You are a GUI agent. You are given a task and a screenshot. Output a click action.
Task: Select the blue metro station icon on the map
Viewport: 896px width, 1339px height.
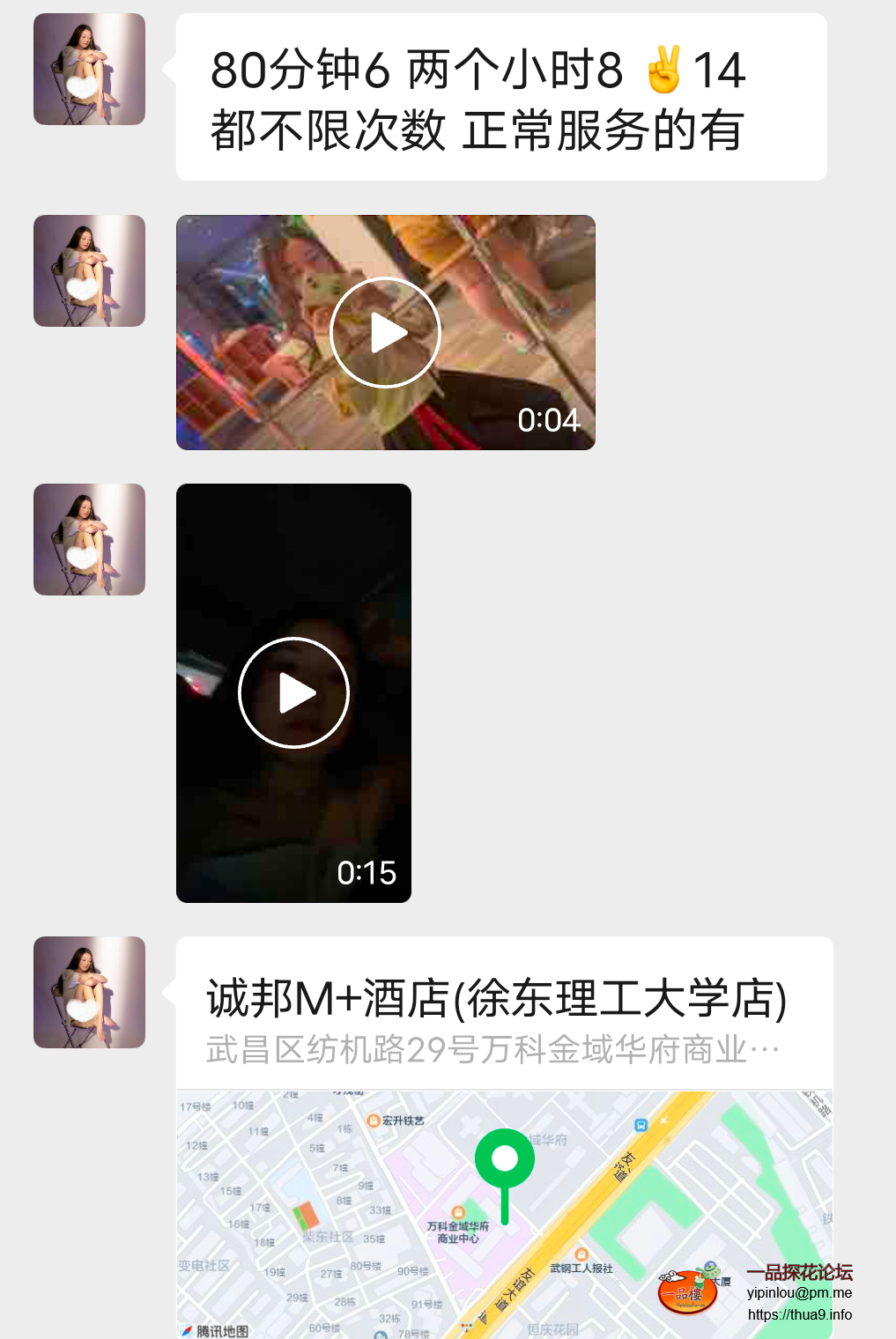[x=641, y=1124]
